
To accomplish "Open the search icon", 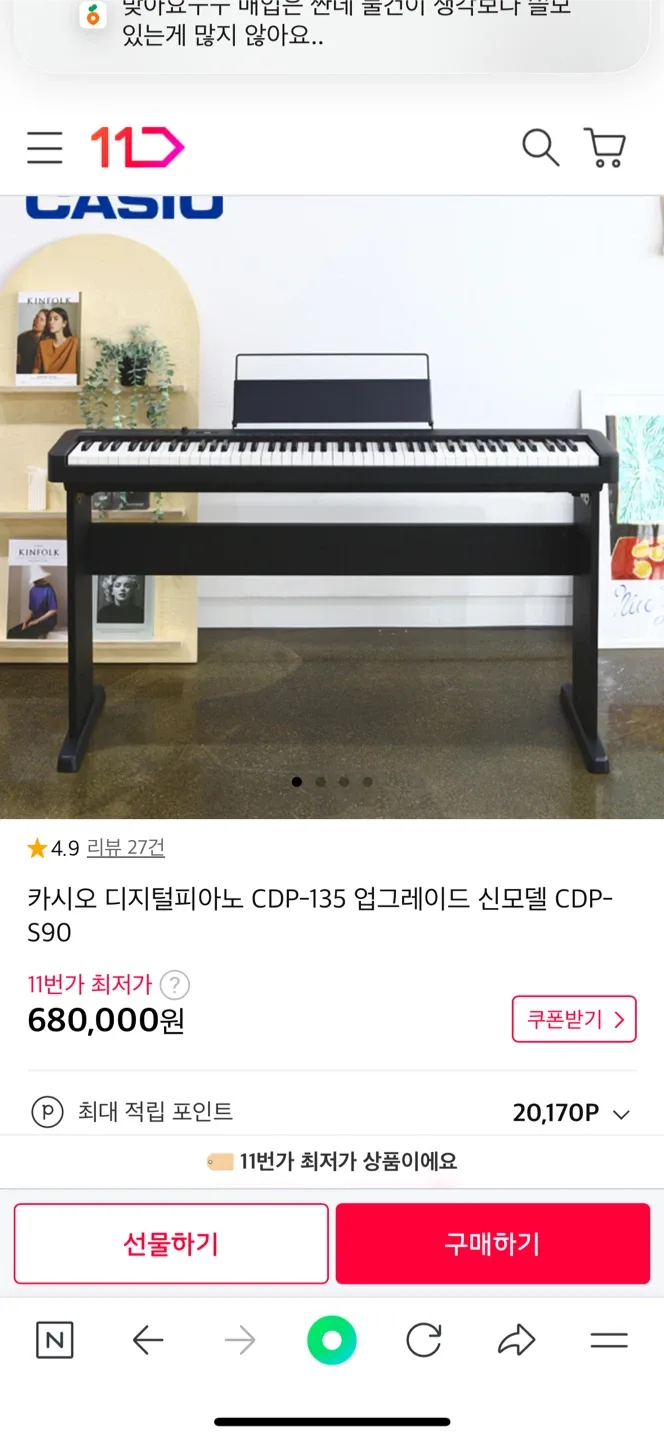I will click(x=540, y=148).
